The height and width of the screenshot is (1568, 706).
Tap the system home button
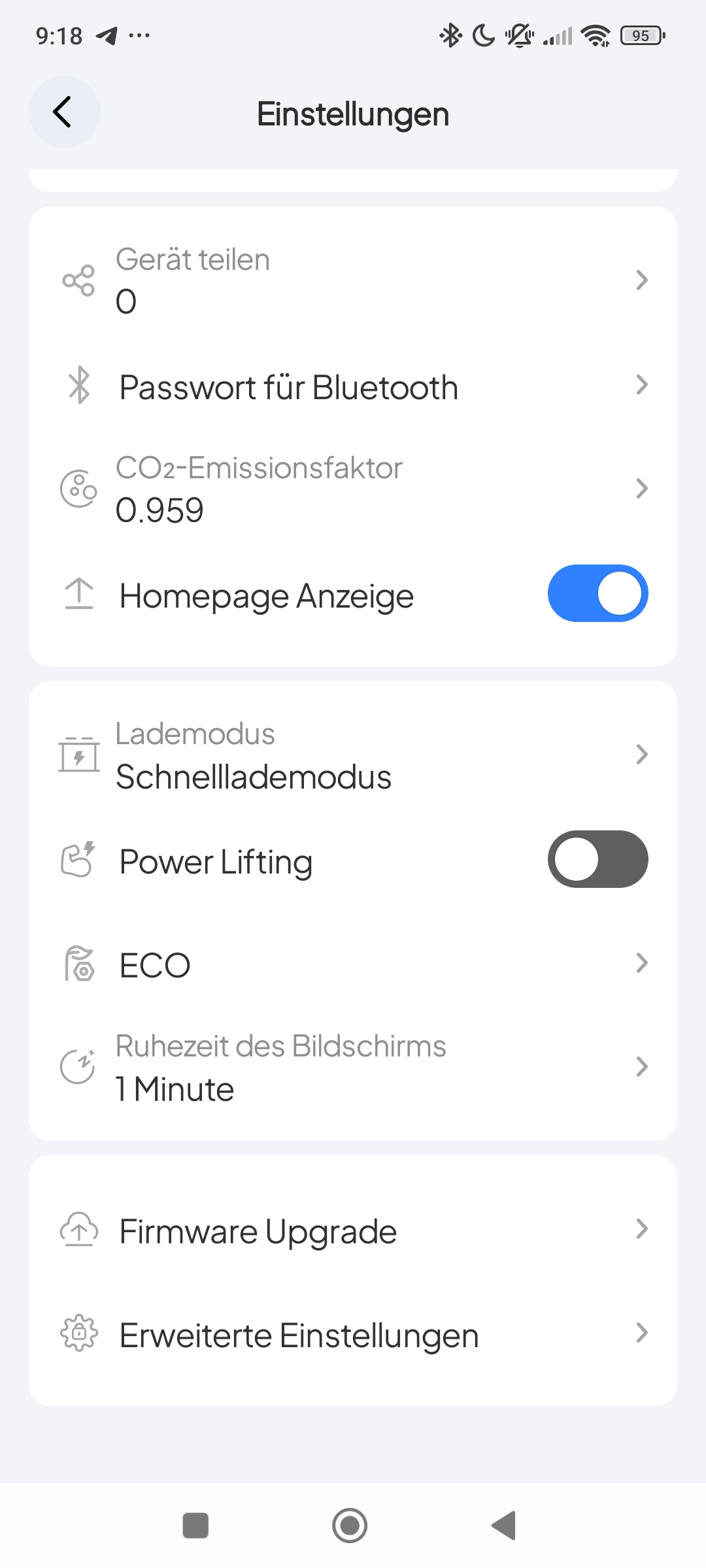[350, 1526]
